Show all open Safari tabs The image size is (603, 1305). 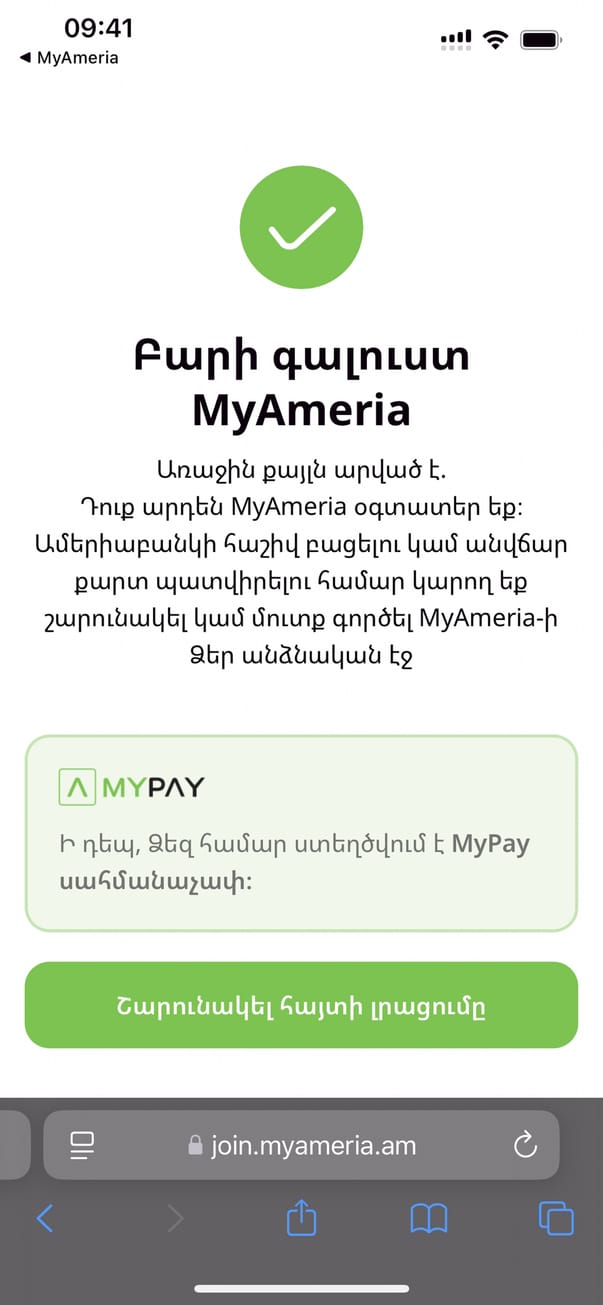point(556,1218)
